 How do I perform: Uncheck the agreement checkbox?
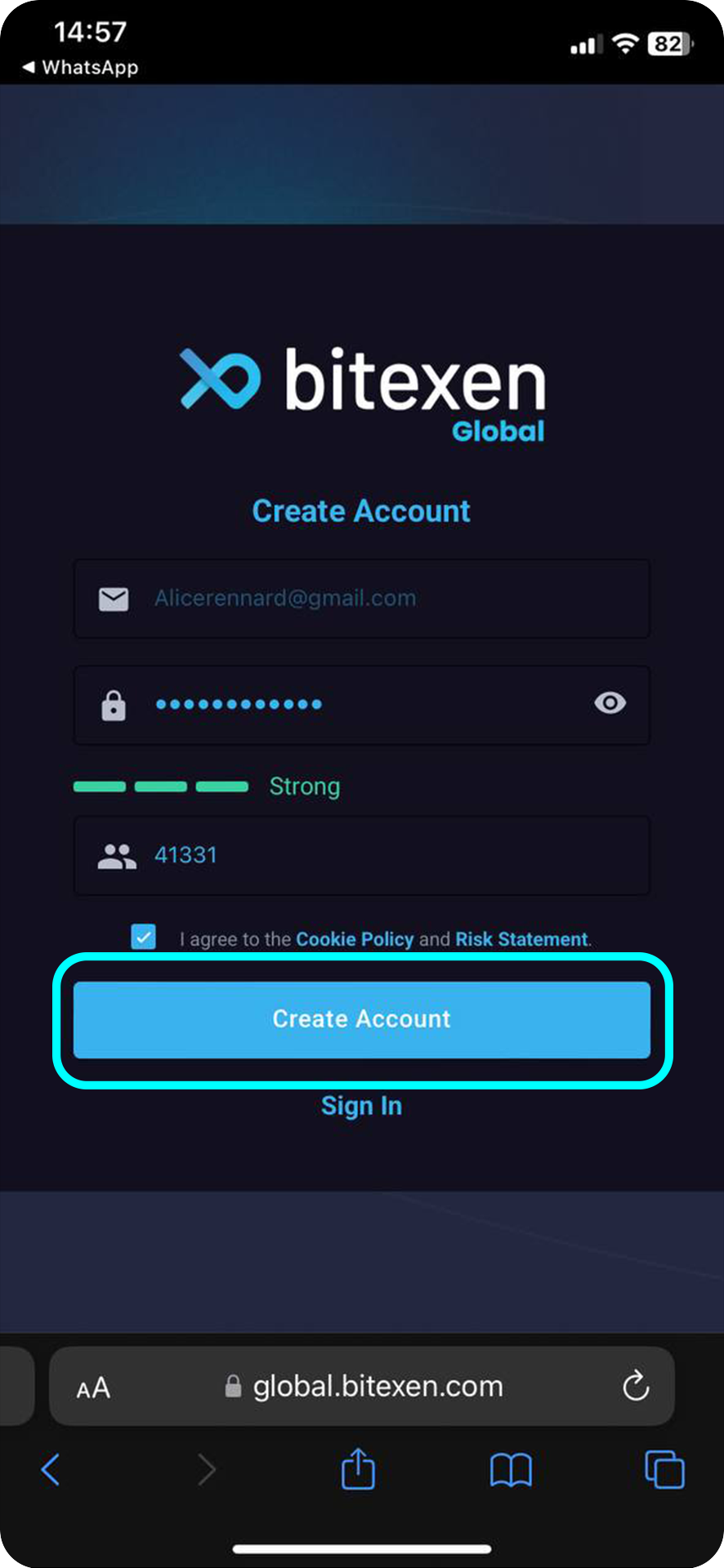(x=144, y=937)
